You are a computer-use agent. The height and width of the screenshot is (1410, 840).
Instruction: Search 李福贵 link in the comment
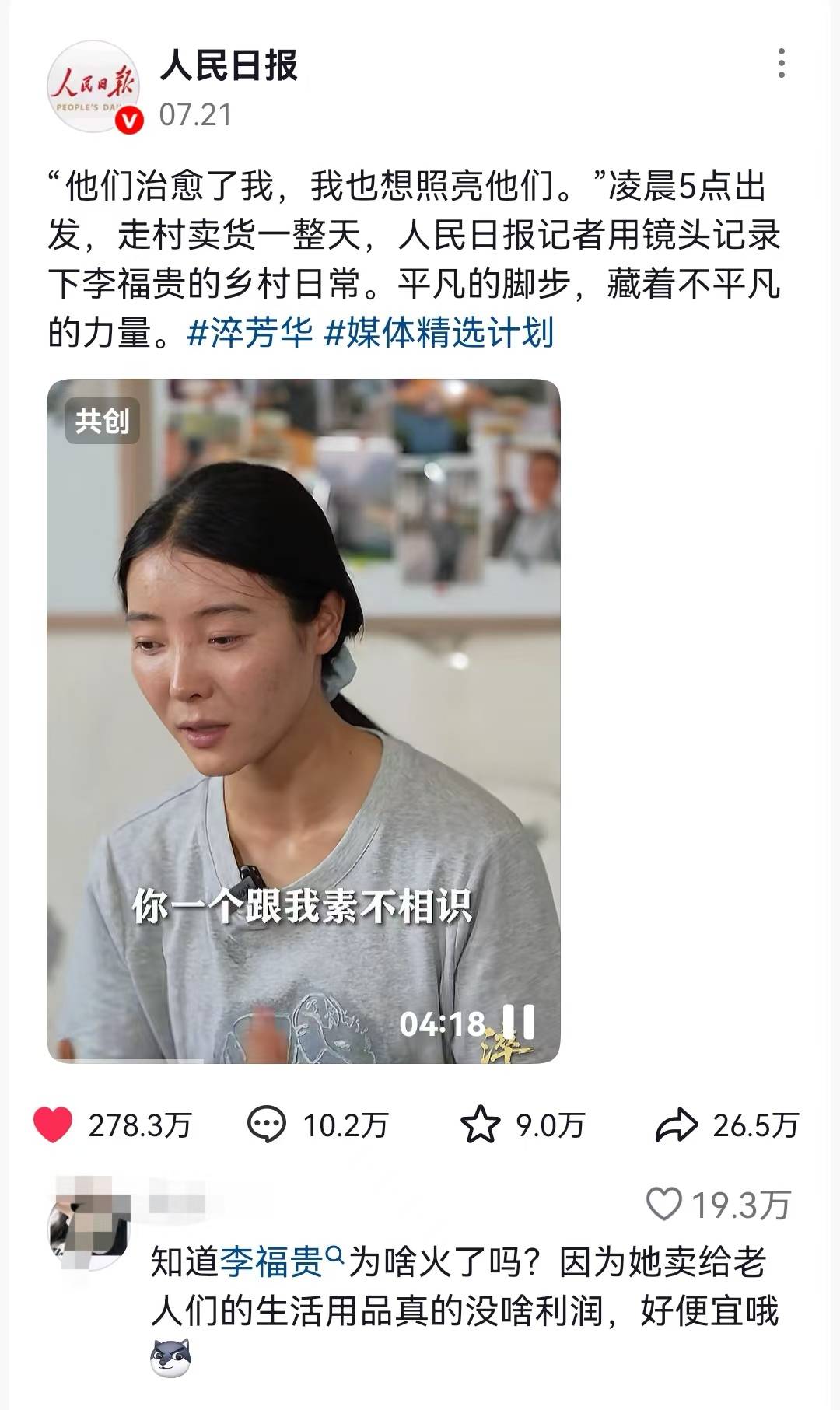click(x=272, y=1261)
